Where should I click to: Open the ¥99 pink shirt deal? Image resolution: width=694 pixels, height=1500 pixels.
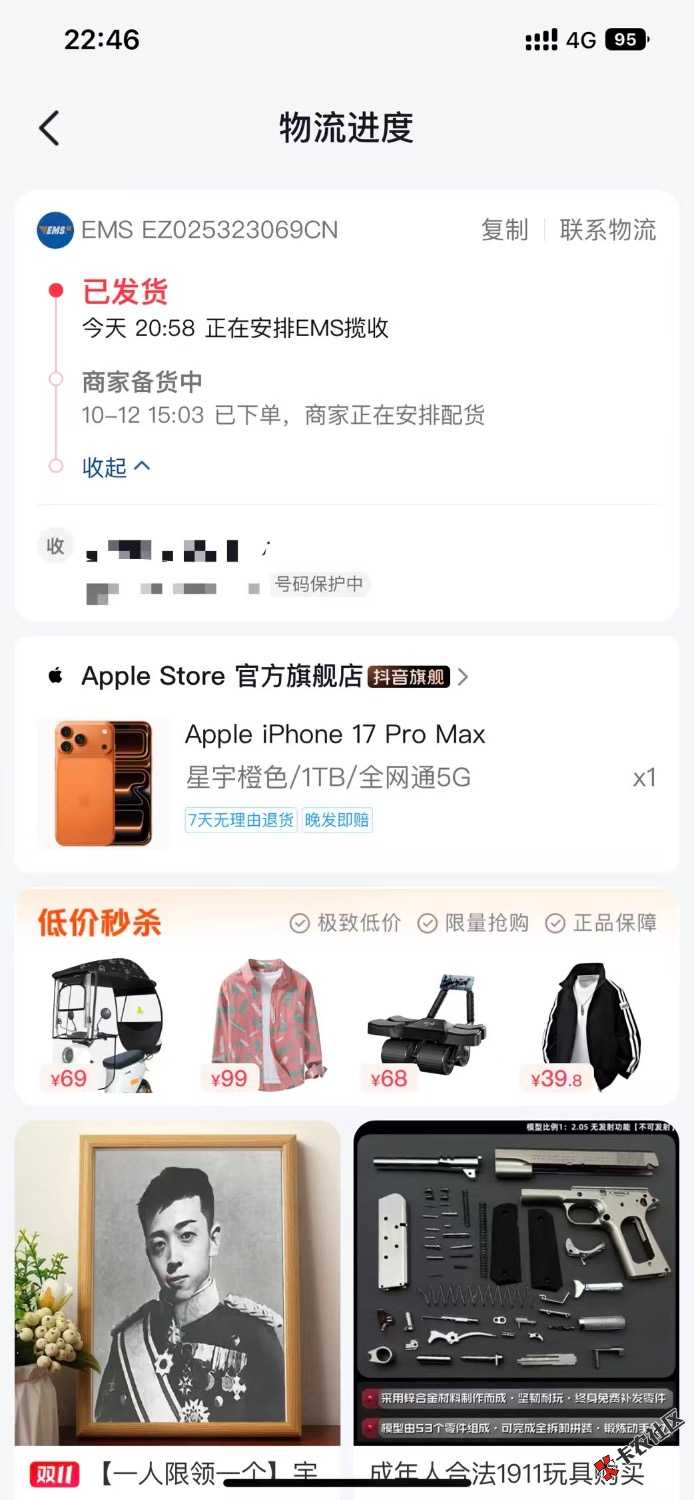point(266,1025)
